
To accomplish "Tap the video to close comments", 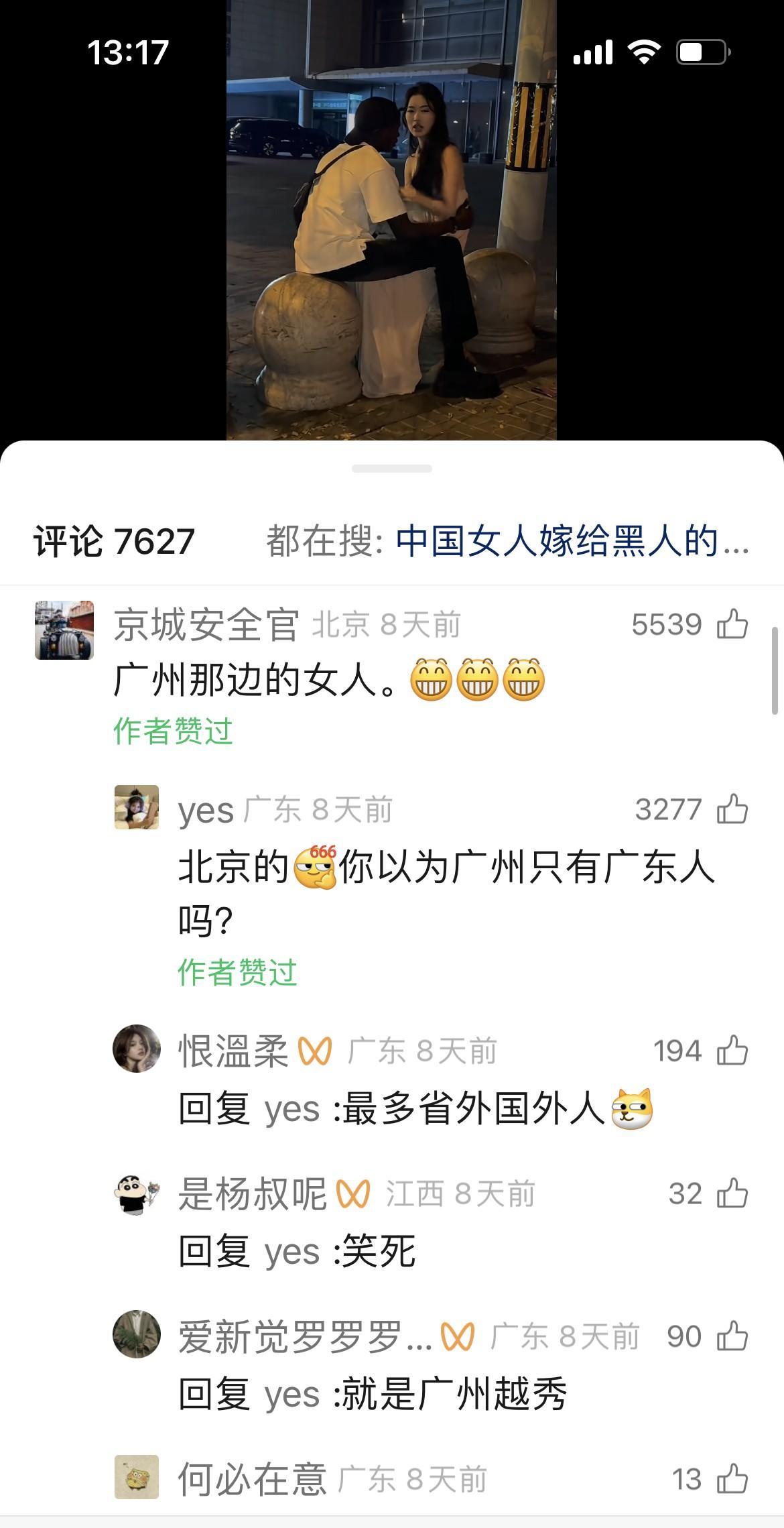I will point(391,221).
